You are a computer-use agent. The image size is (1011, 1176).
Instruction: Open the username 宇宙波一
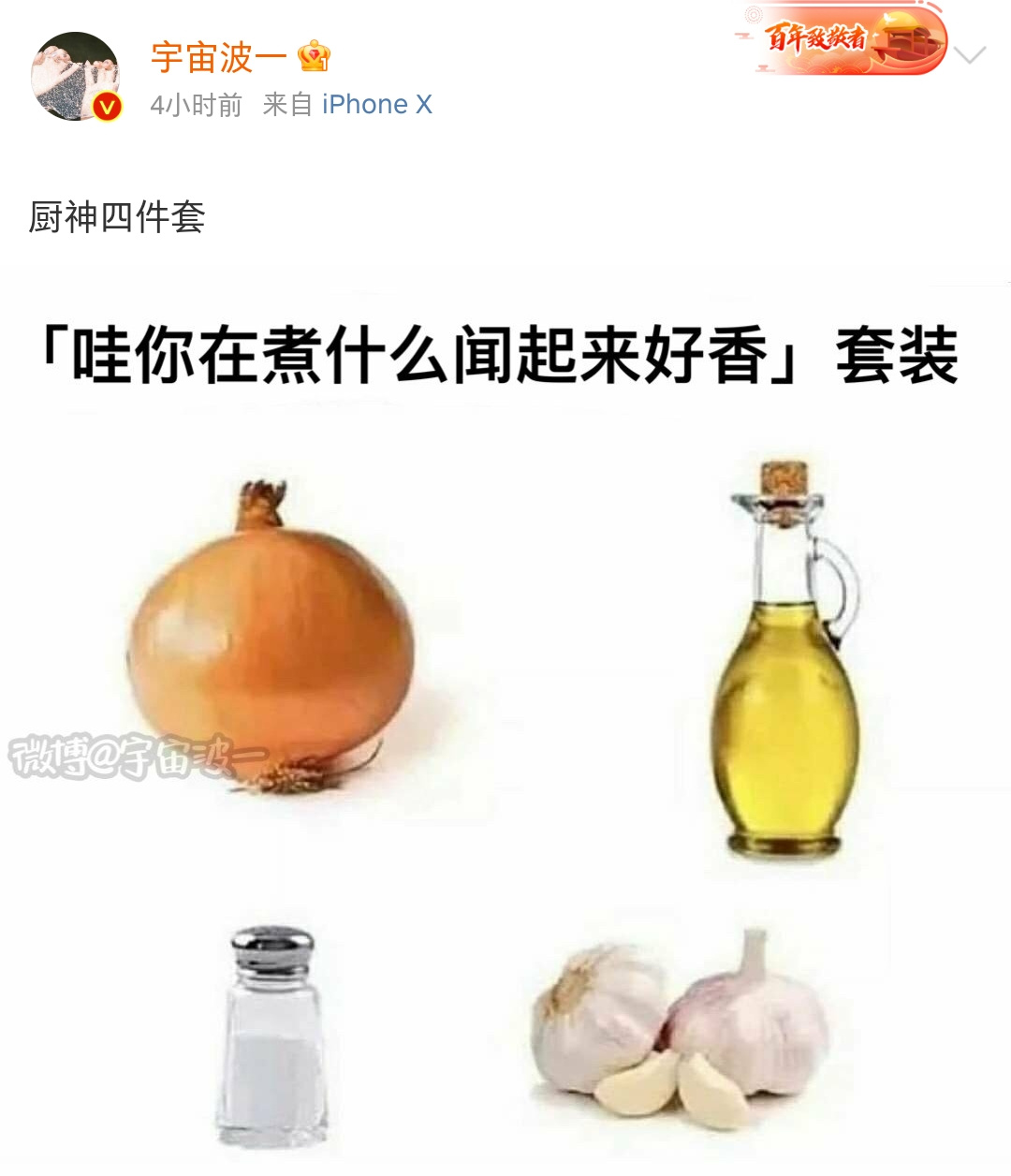(219, 57)
